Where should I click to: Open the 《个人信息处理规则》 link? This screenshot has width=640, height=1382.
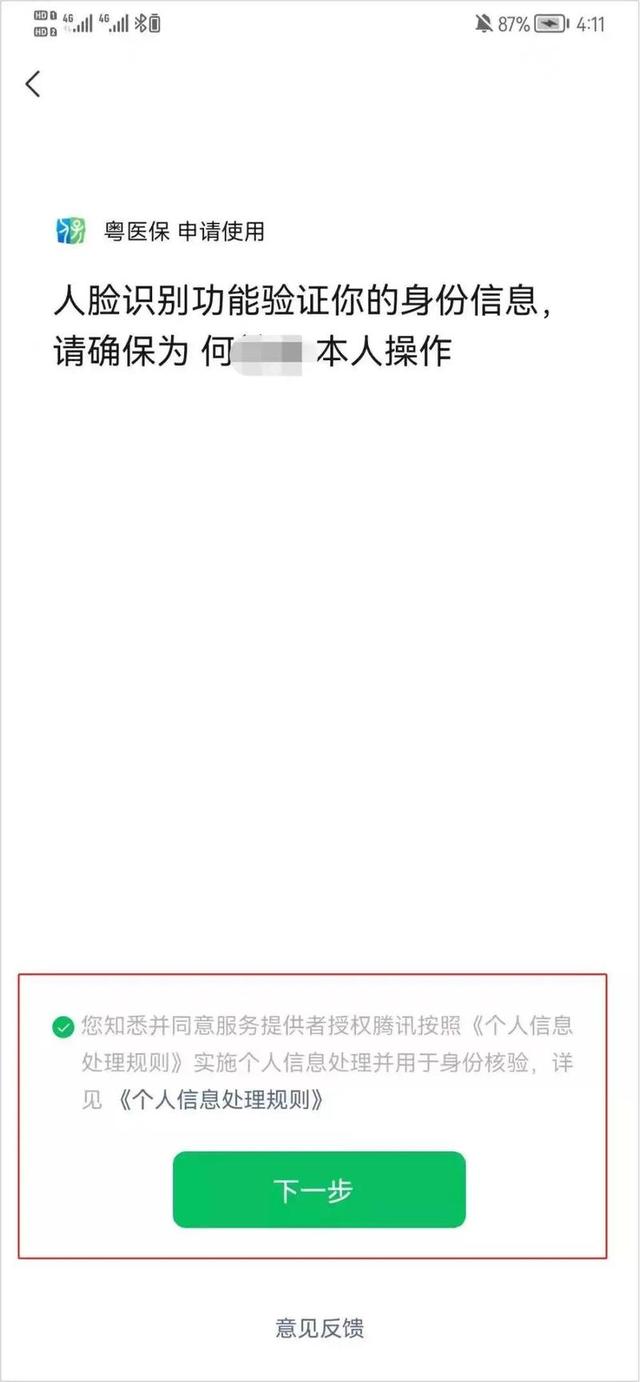pyautogui.click(x=216, y=1100)
